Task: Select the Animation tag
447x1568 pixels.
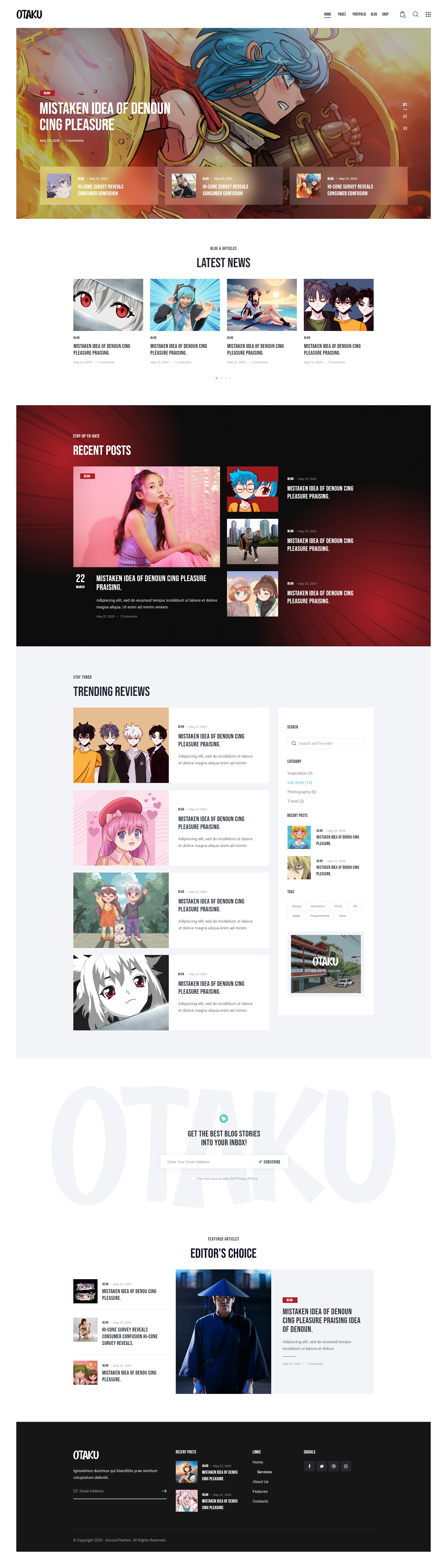Action: pos(317,906)
